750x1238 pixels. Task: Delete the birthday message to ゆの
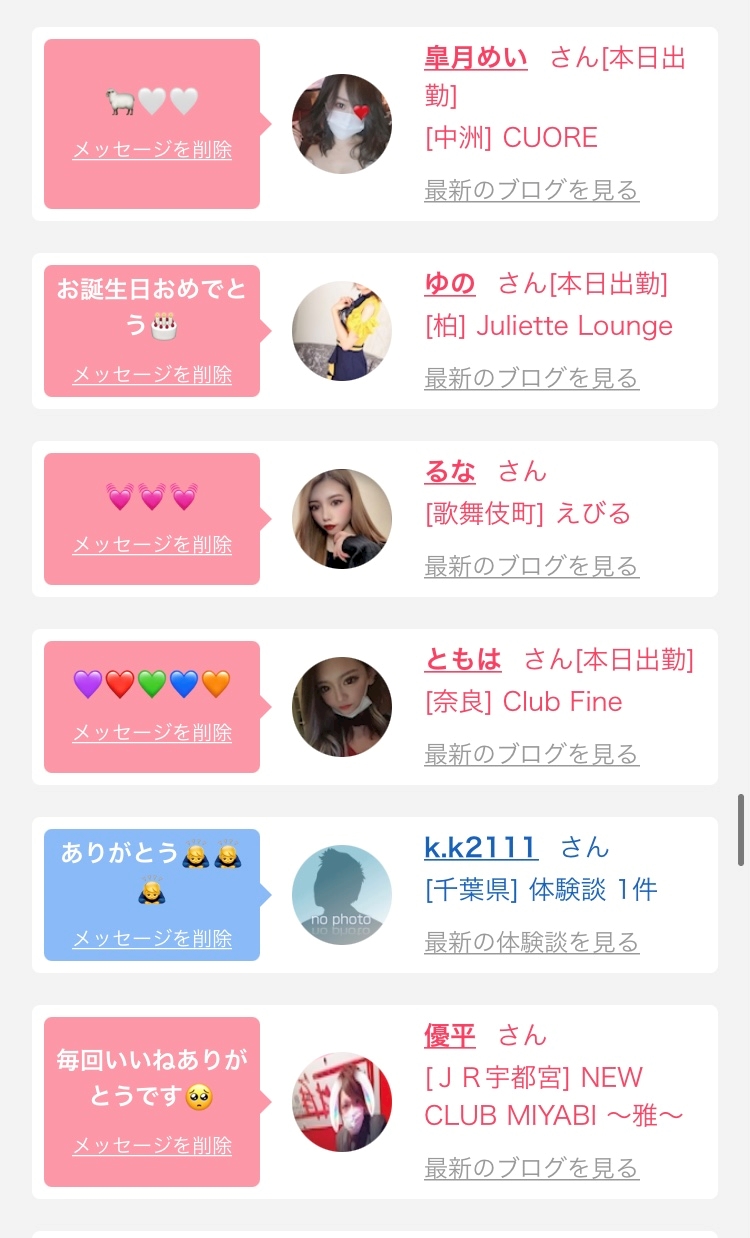(x=152, y=375)
